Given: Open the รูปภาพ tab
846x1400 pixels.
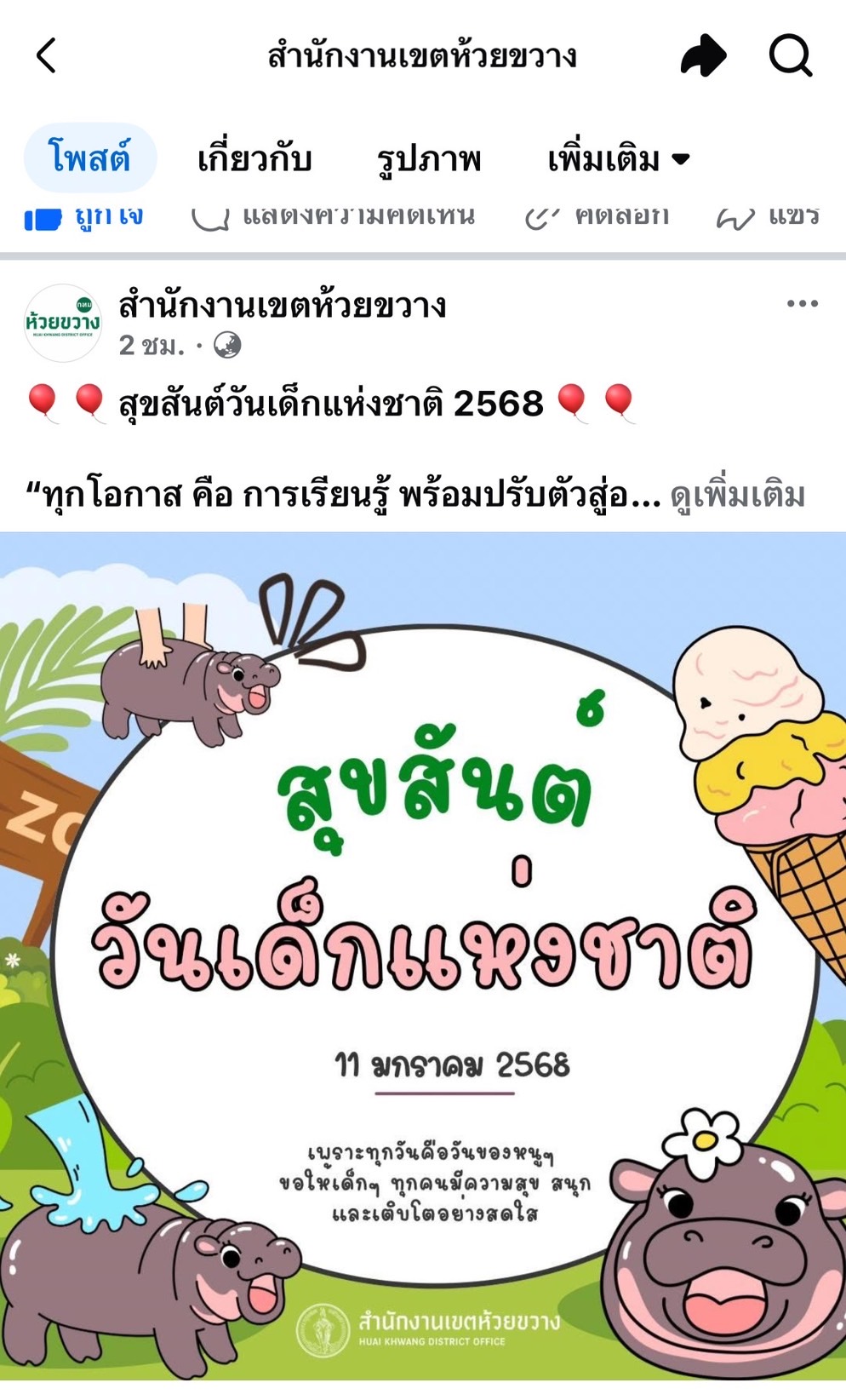Looking at the screenshot, I should tap(429, 159).
